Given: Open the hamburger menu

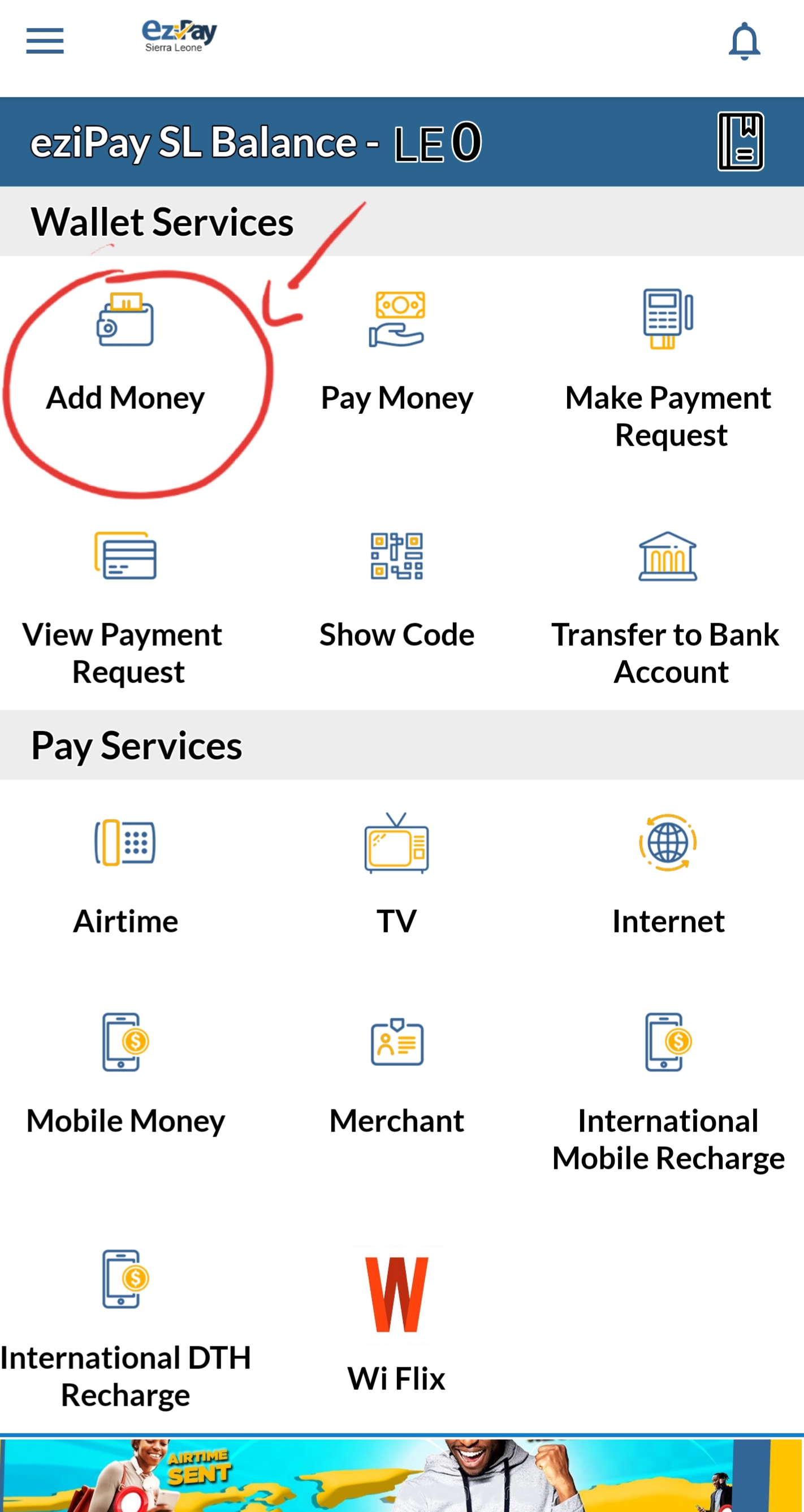Looking at the screenshot, I should click(45, 41).
